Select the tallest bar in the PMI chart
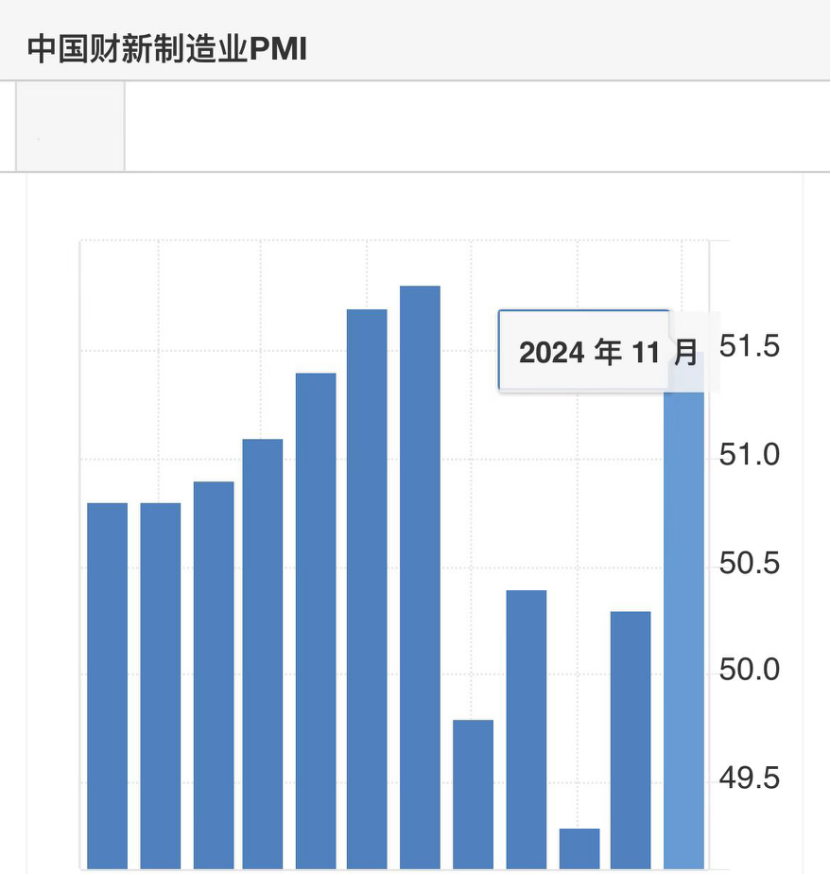 (x=420, y=580)
